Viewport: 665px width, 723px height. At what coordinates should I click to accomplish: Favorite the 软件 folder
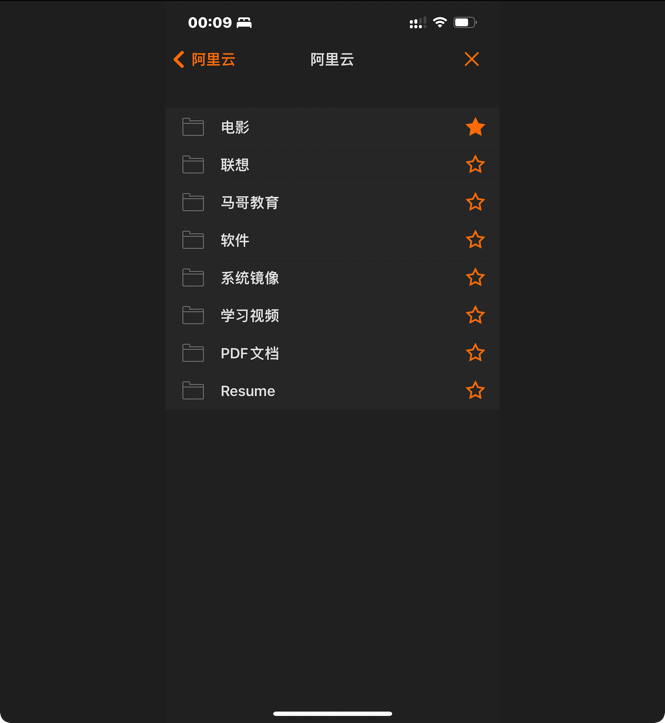[475, 240]
